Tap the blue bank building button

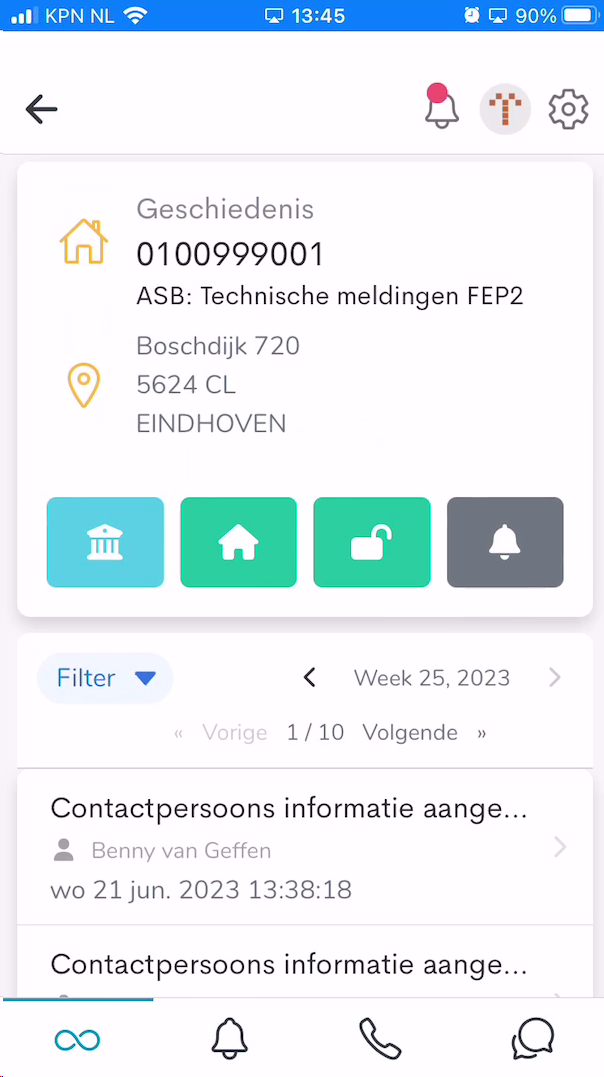point(105,542)
